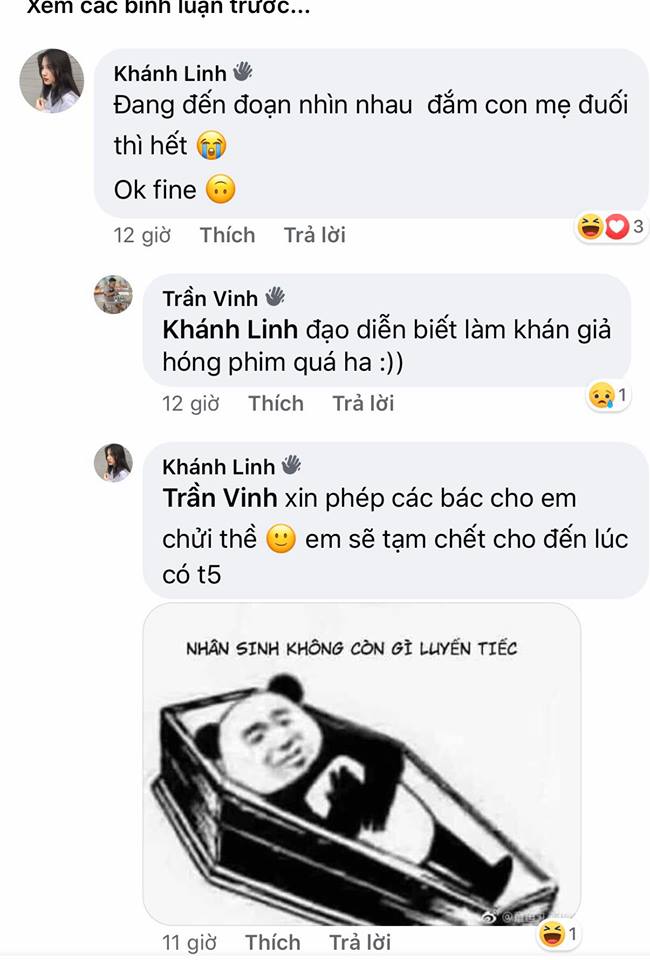
Task: Reply to Khánh Linh's comment from 12 hours ago
Action: (x=314, y=235)
